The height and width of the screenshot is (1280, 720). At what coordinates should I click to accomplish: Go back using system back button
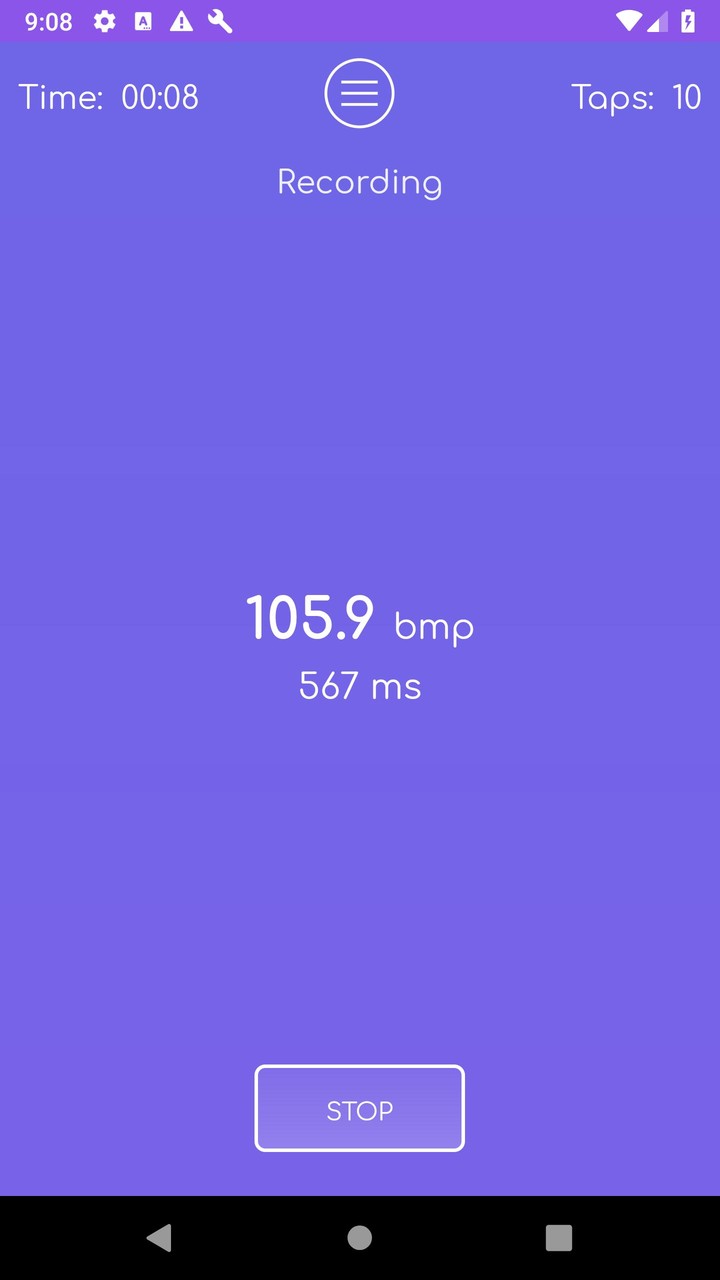click(159, 1238)
